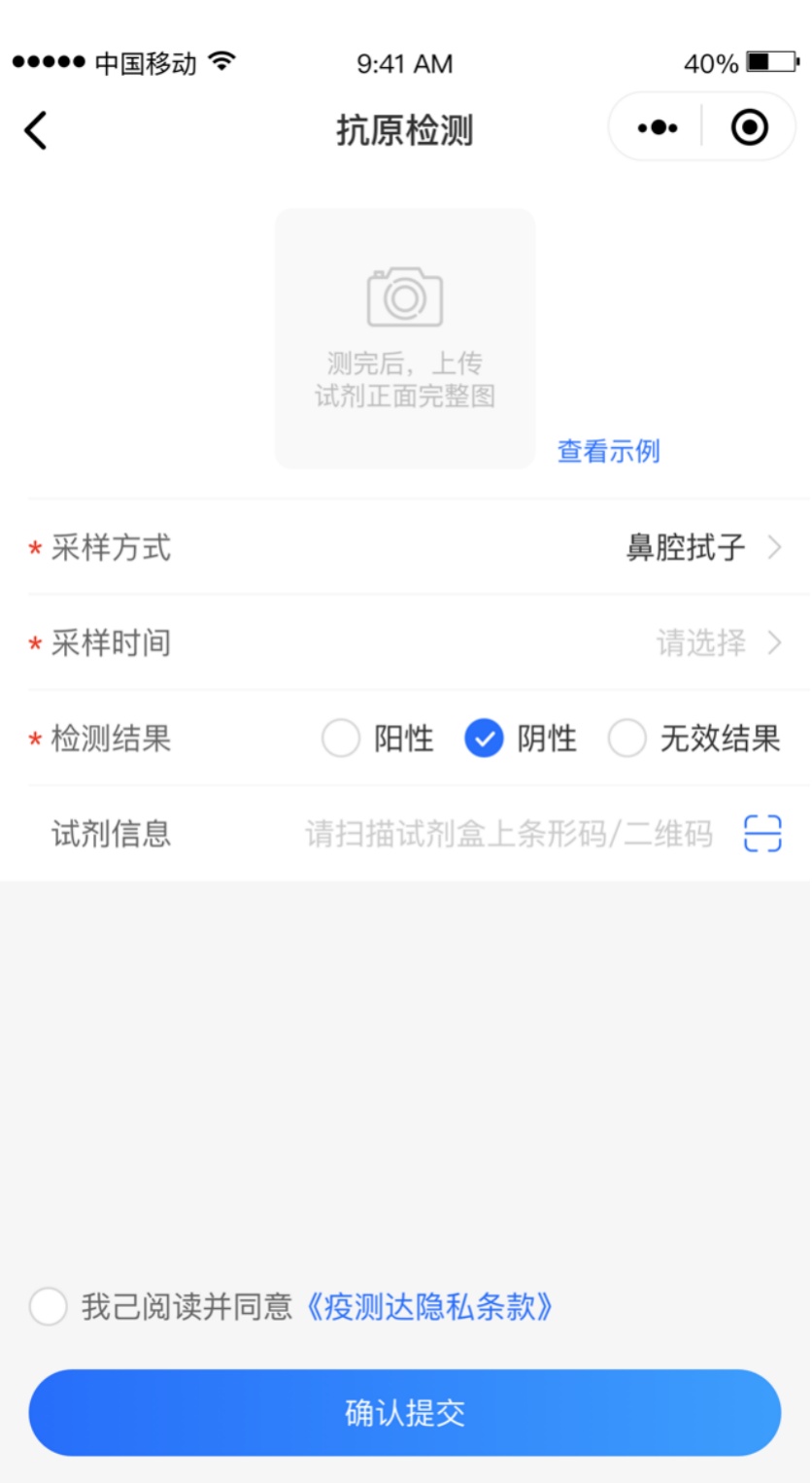The width and height of the screenshot is (812, 1483).
Task: Close the mini program
Action: coord(749,128)
